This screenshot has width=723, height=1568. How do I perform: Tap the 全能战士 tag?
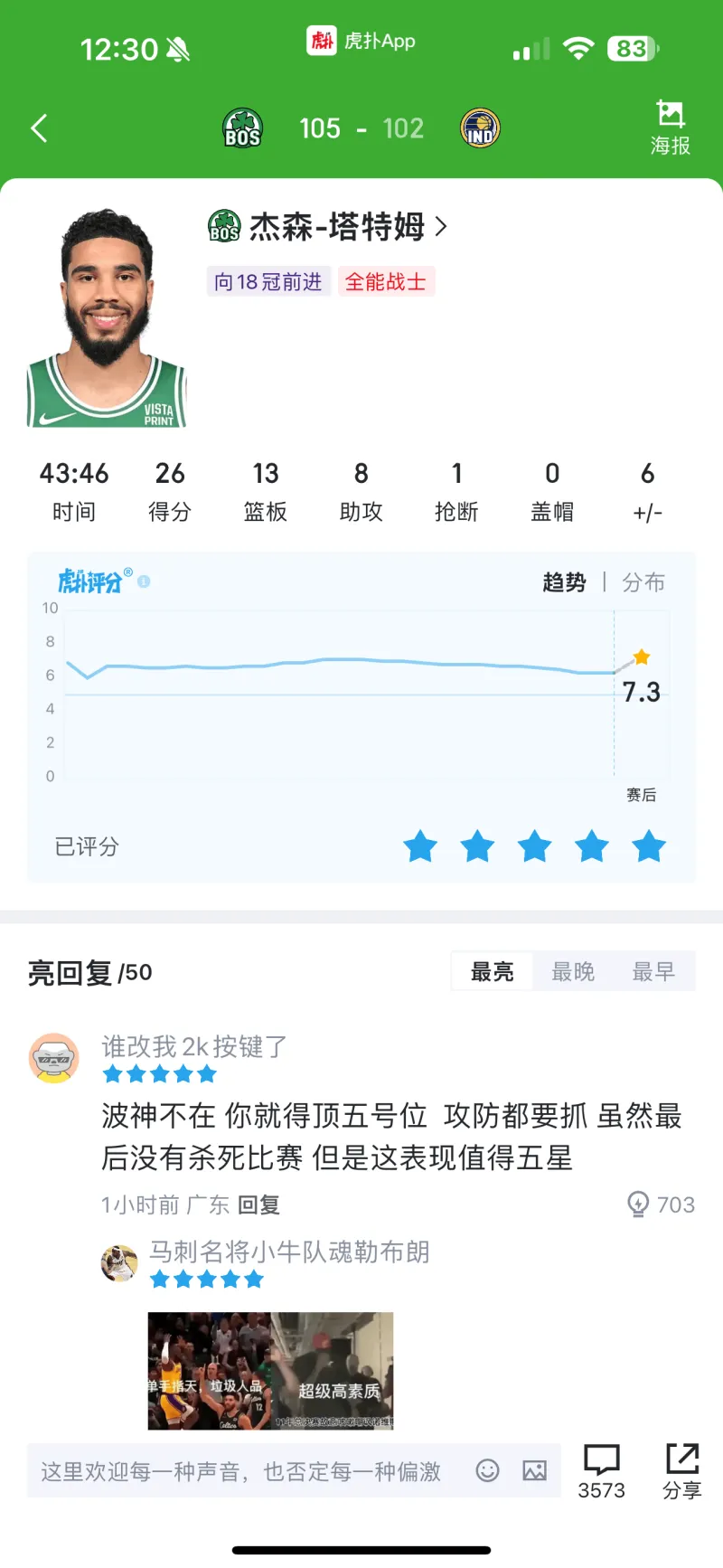point(386,282)
